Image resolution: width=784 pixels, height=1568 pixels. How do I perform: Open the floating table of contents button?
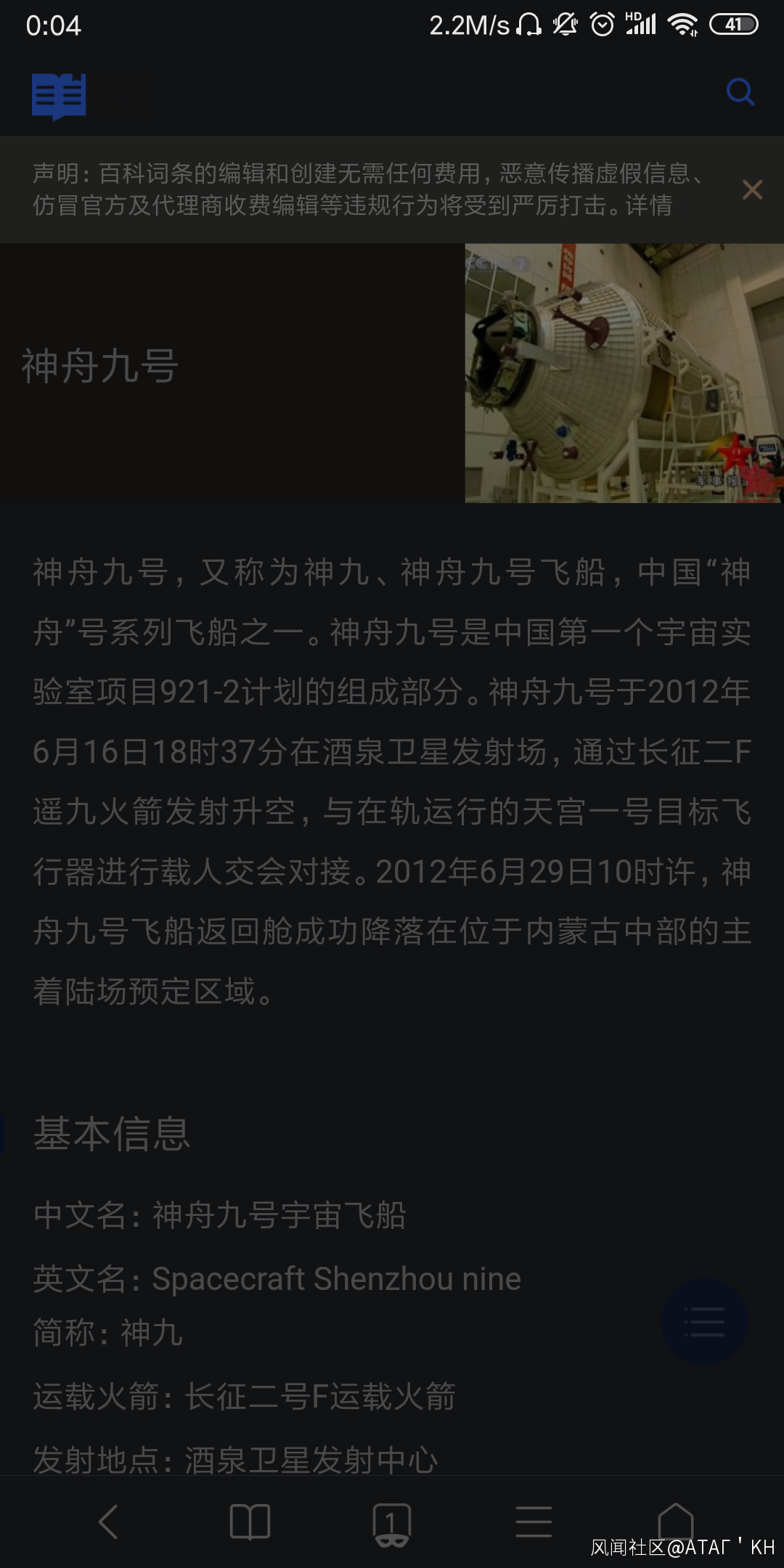pos(704,1321)
